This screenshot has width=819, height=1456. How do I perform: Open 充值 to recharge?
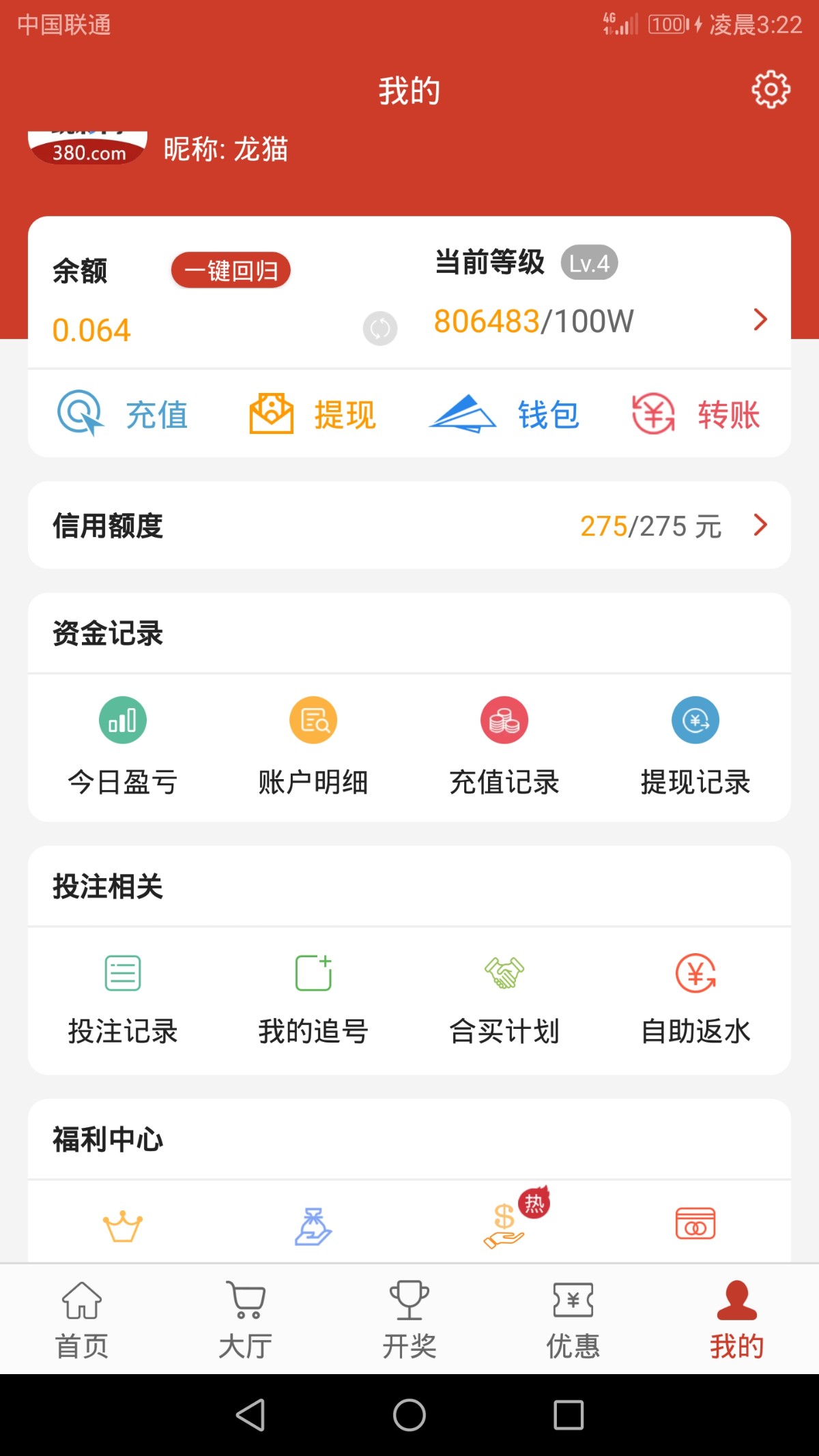point(123,414)
